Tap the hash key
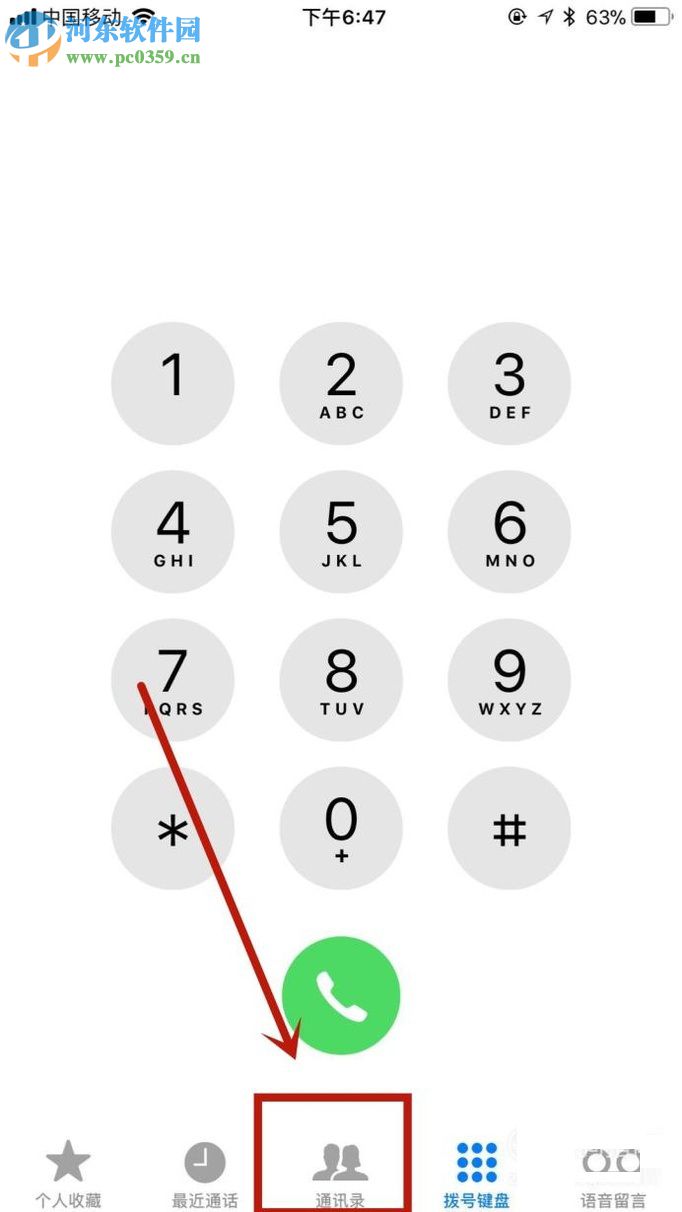Viewport: 682px width, 1212px height. [x=509, y=828]
